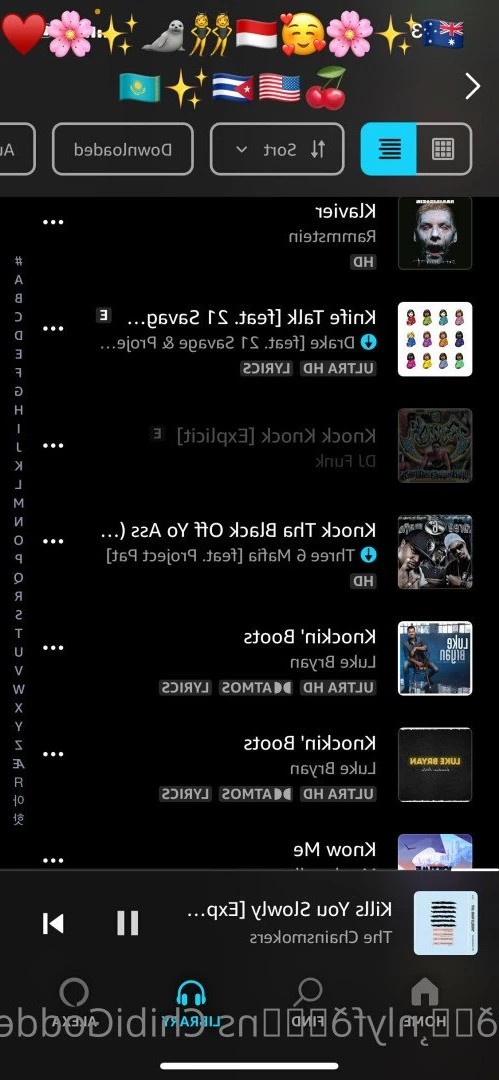The width and height of the screenshot is (499, 1080).
Task: Jump to letter M in alphabet index
Action: point(19,503)
